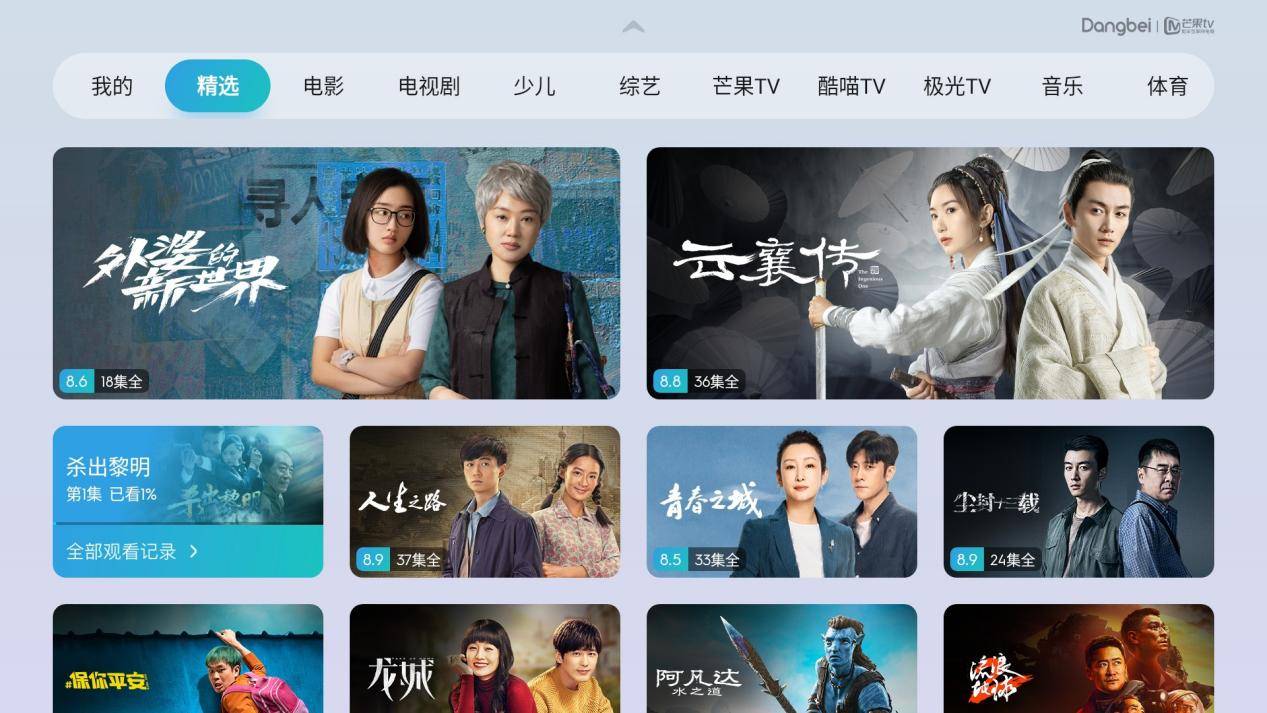Image resolution: width=1267 pixels, height=713 pixels.
Task: Switch to the 少儿 tab
Action: tap(534, 86)
